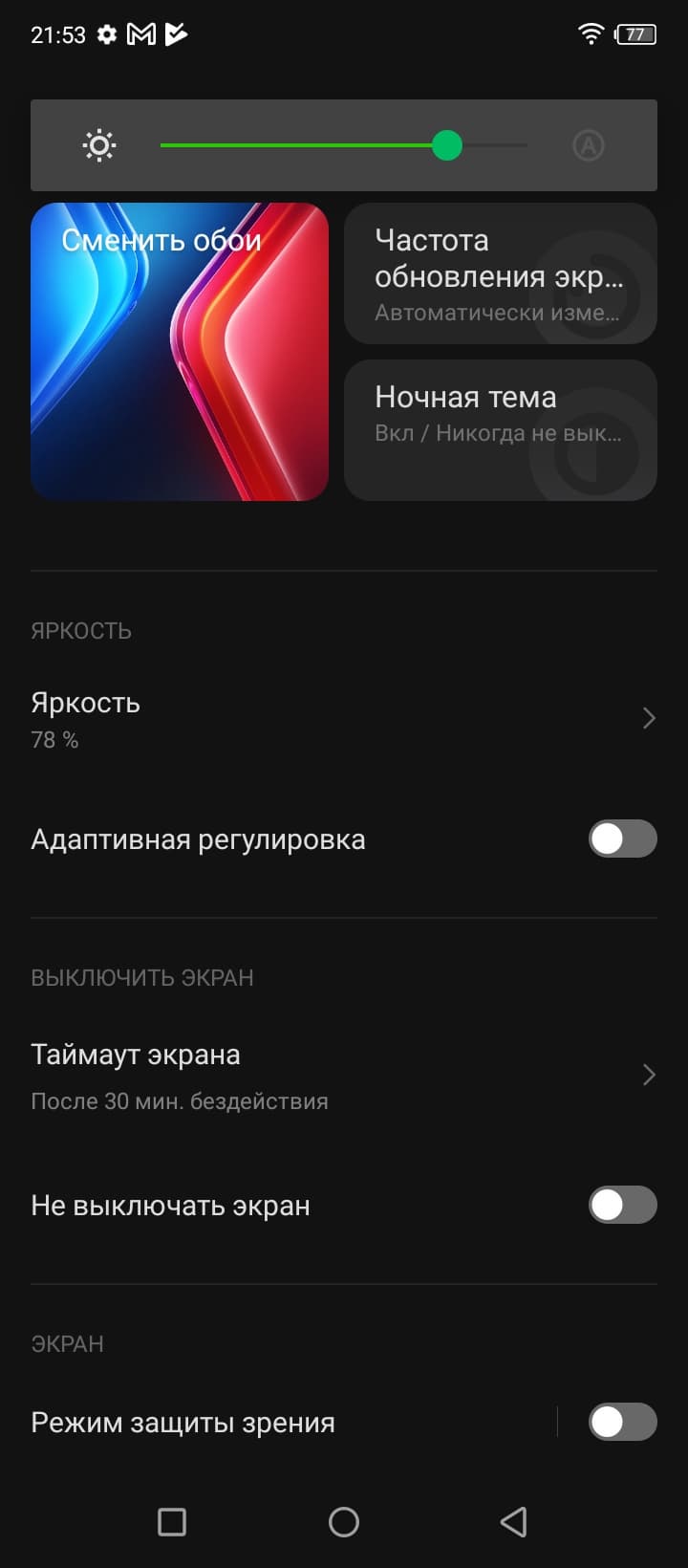The height and width of the screenshot is (1568, 688).
Task: Open the Яркость 78 % row
Action: 344,719
